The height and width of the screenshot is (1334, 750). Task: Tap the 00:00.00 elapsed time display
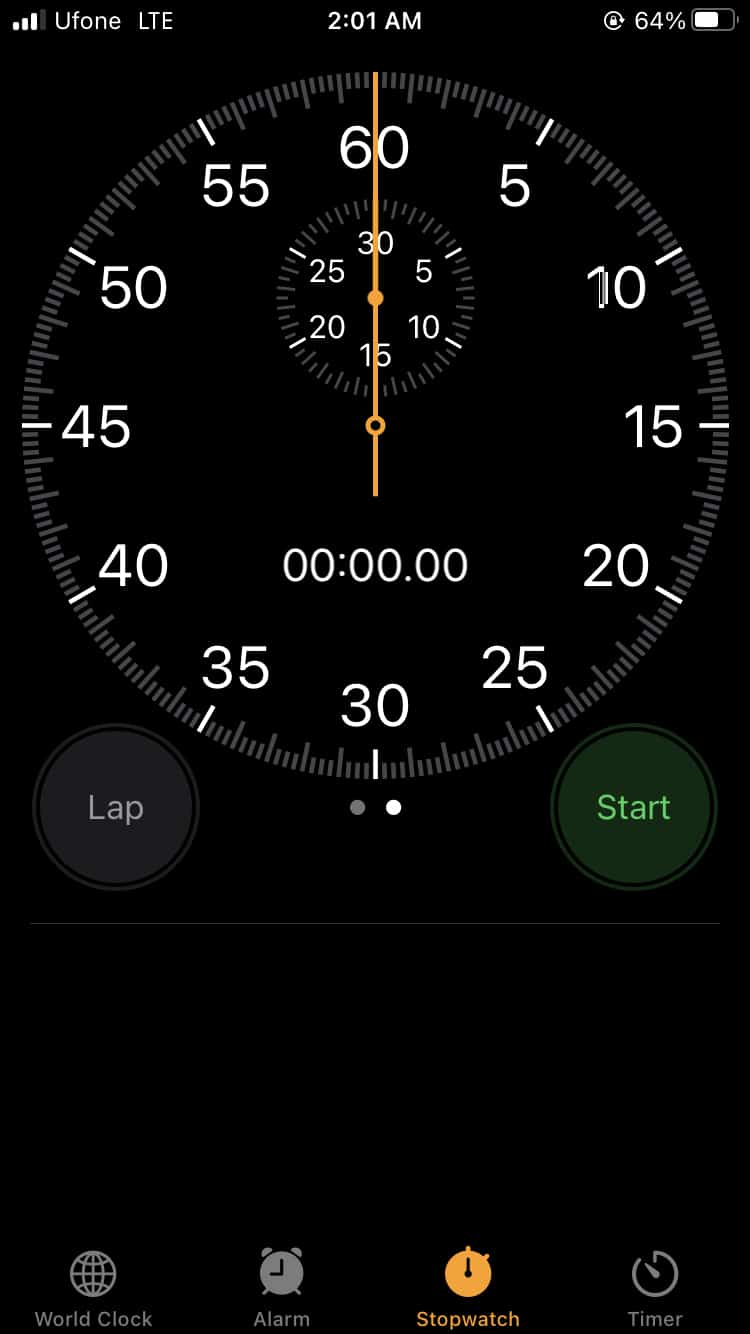(375, 564)
